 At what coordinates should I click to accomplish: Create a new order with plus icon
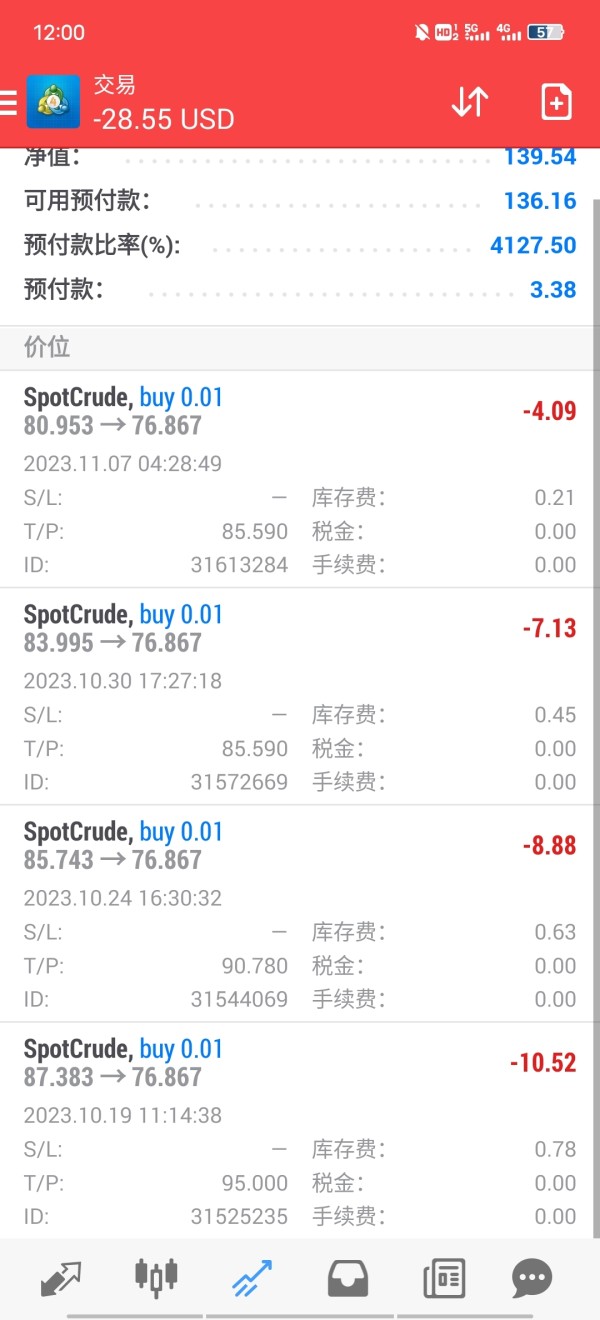(556, 102)
